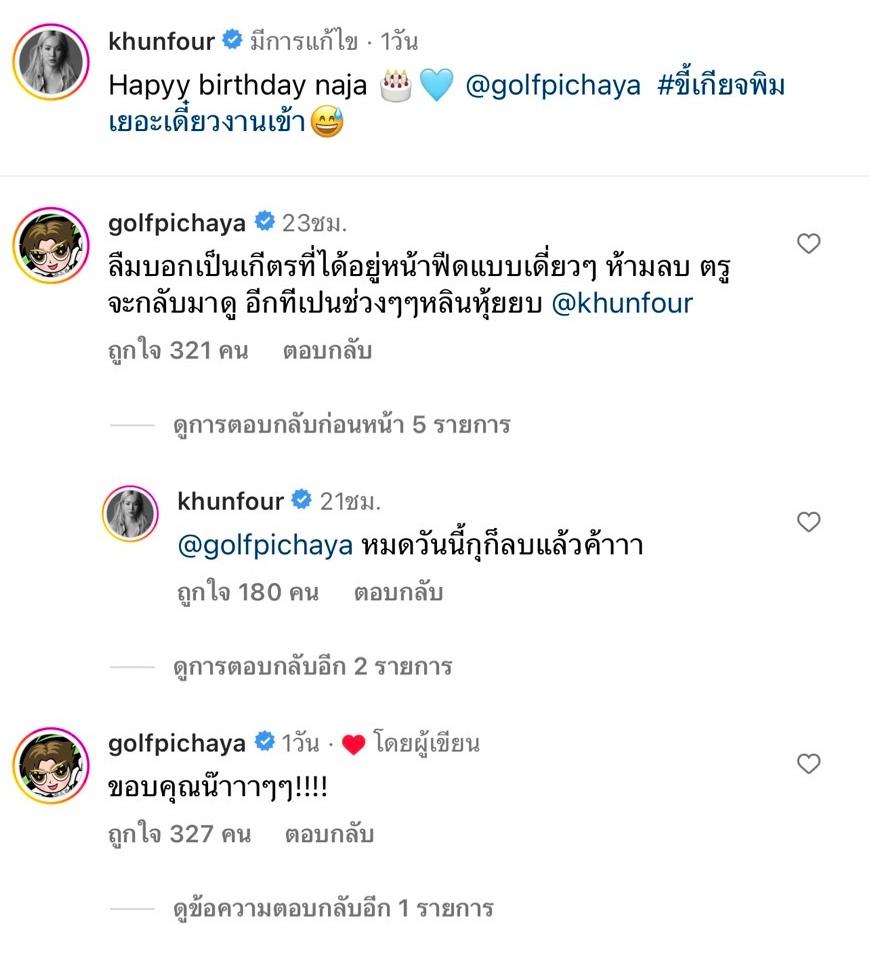This screenshot has height=954, width=870.
Task: See who liked the 321-like comment
Action: [178, 351]
